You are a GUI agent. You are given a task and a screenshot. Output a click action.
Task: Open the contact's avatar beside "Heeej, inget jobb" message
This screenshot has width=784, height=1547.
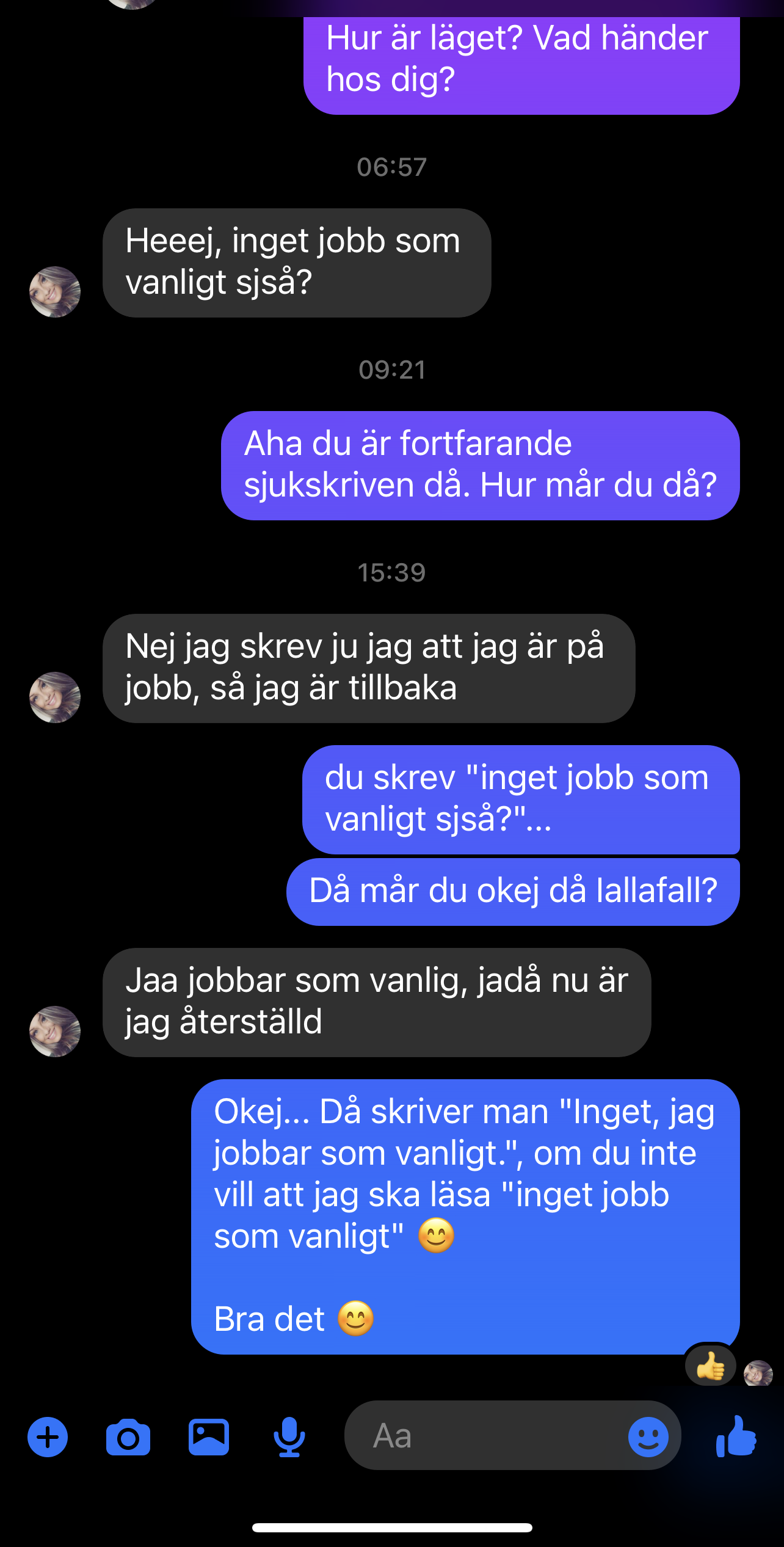pos(55,292)
